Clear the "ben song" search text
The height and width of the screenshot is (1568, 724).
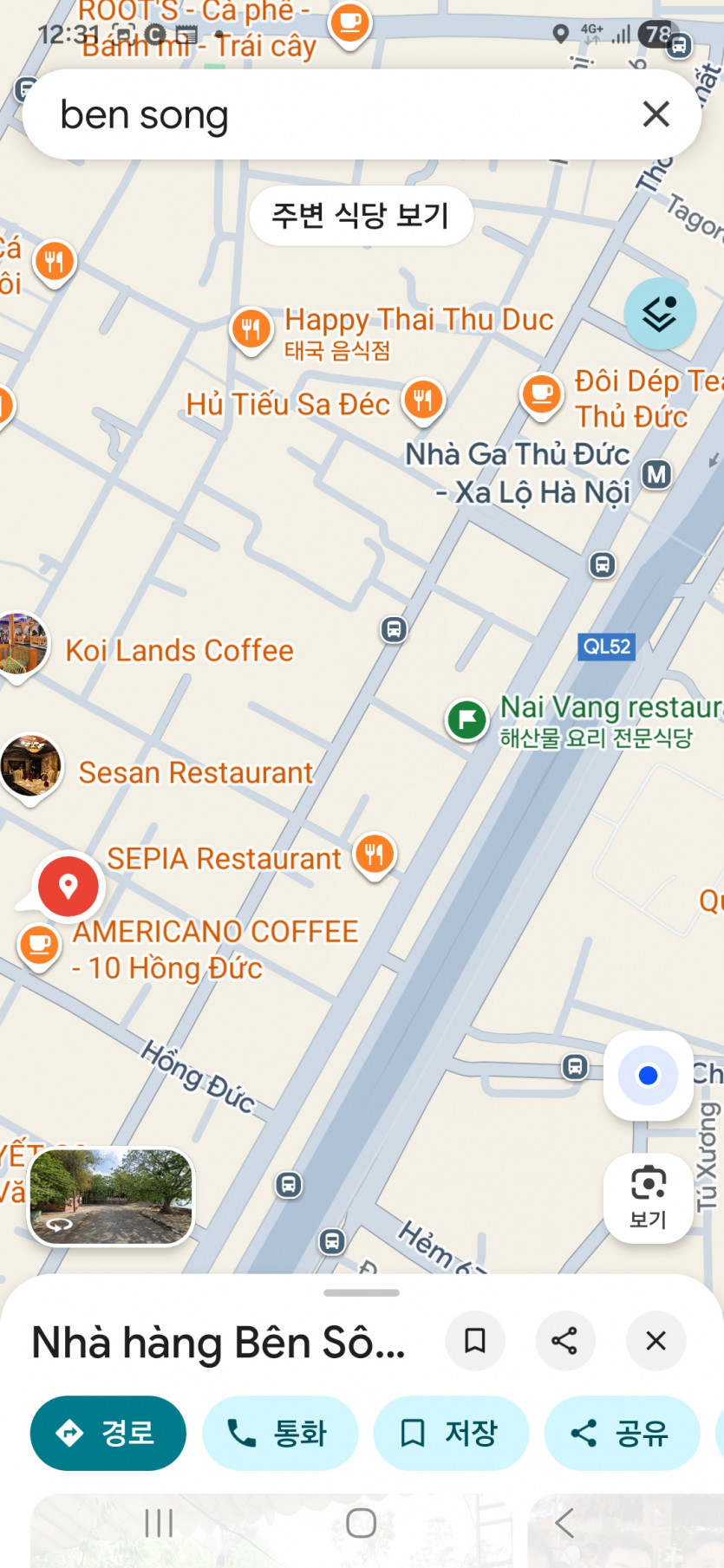tap(656, 114)
